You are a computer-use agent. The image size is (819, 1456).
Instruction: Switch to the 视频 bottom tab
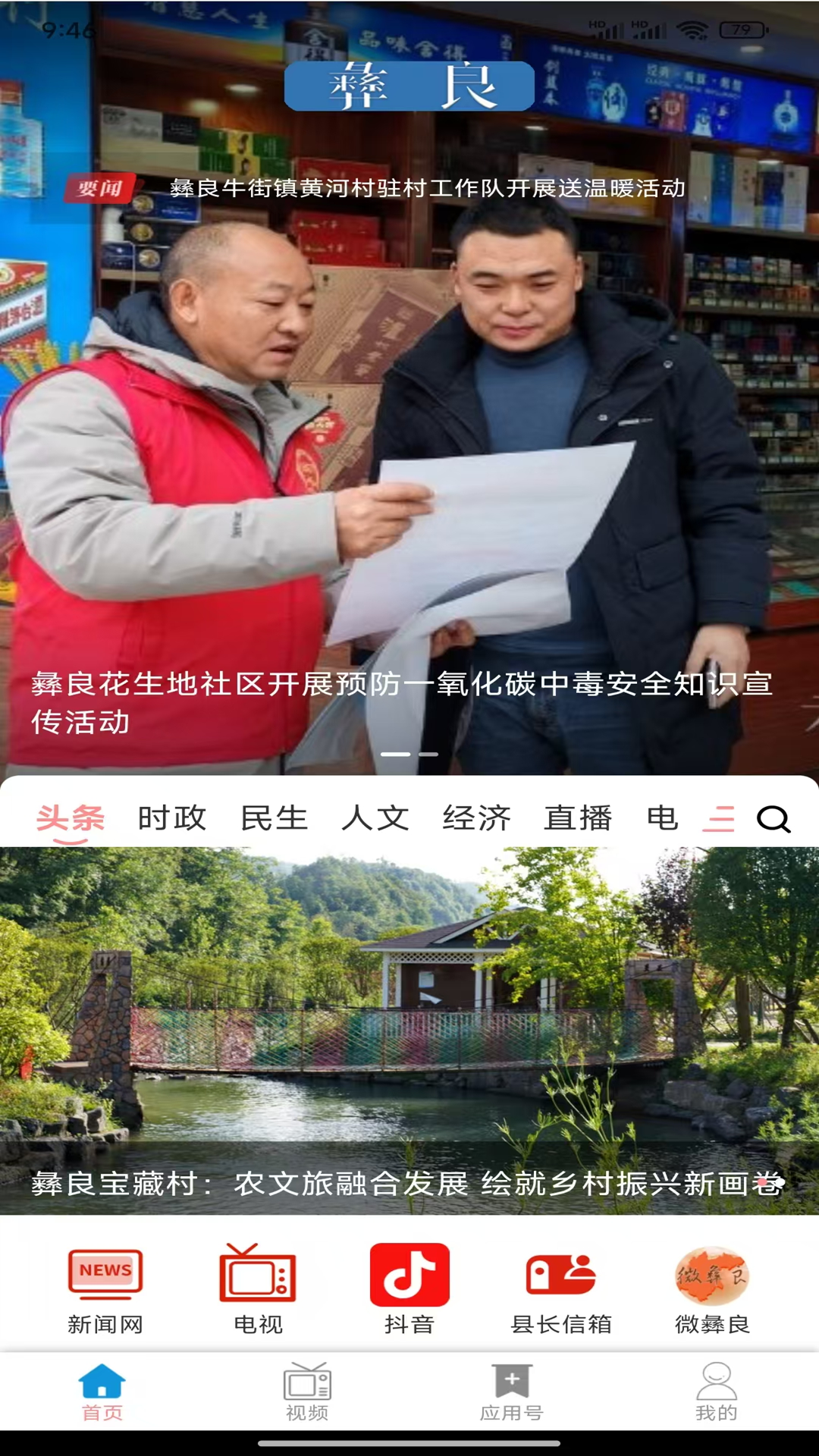307,1392
